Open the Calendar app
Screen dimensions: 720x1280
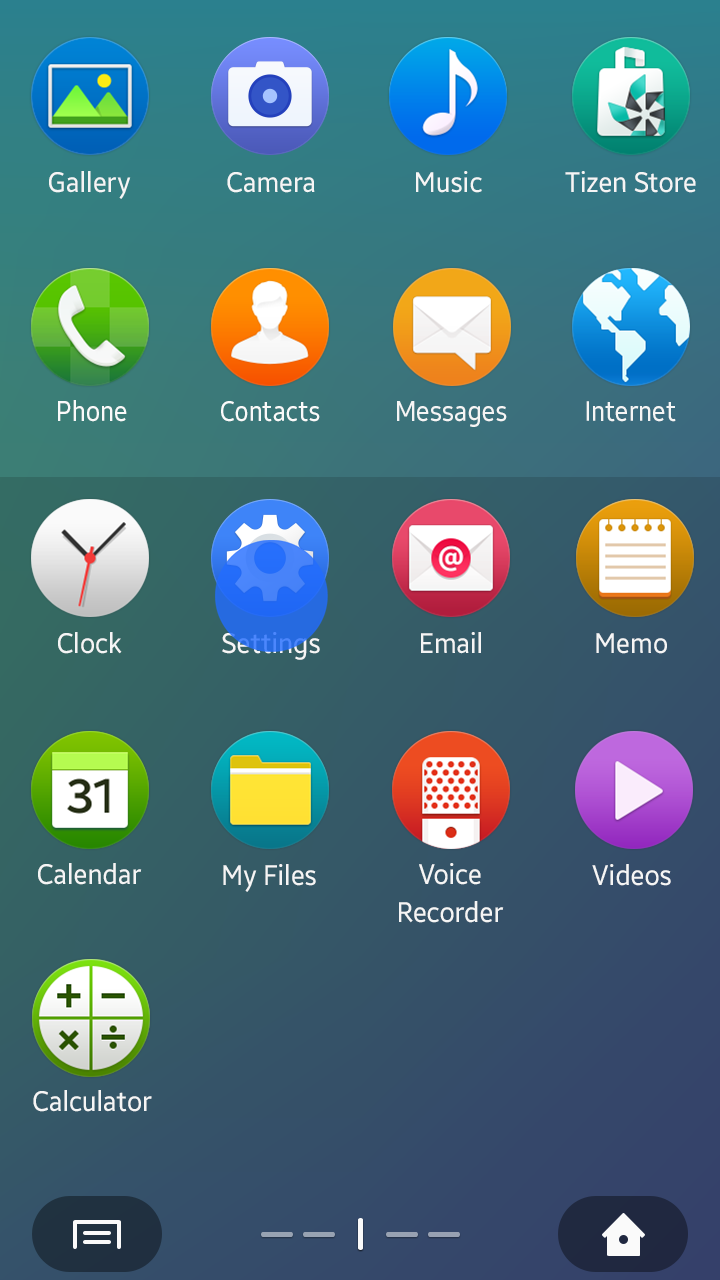[90, 790]
